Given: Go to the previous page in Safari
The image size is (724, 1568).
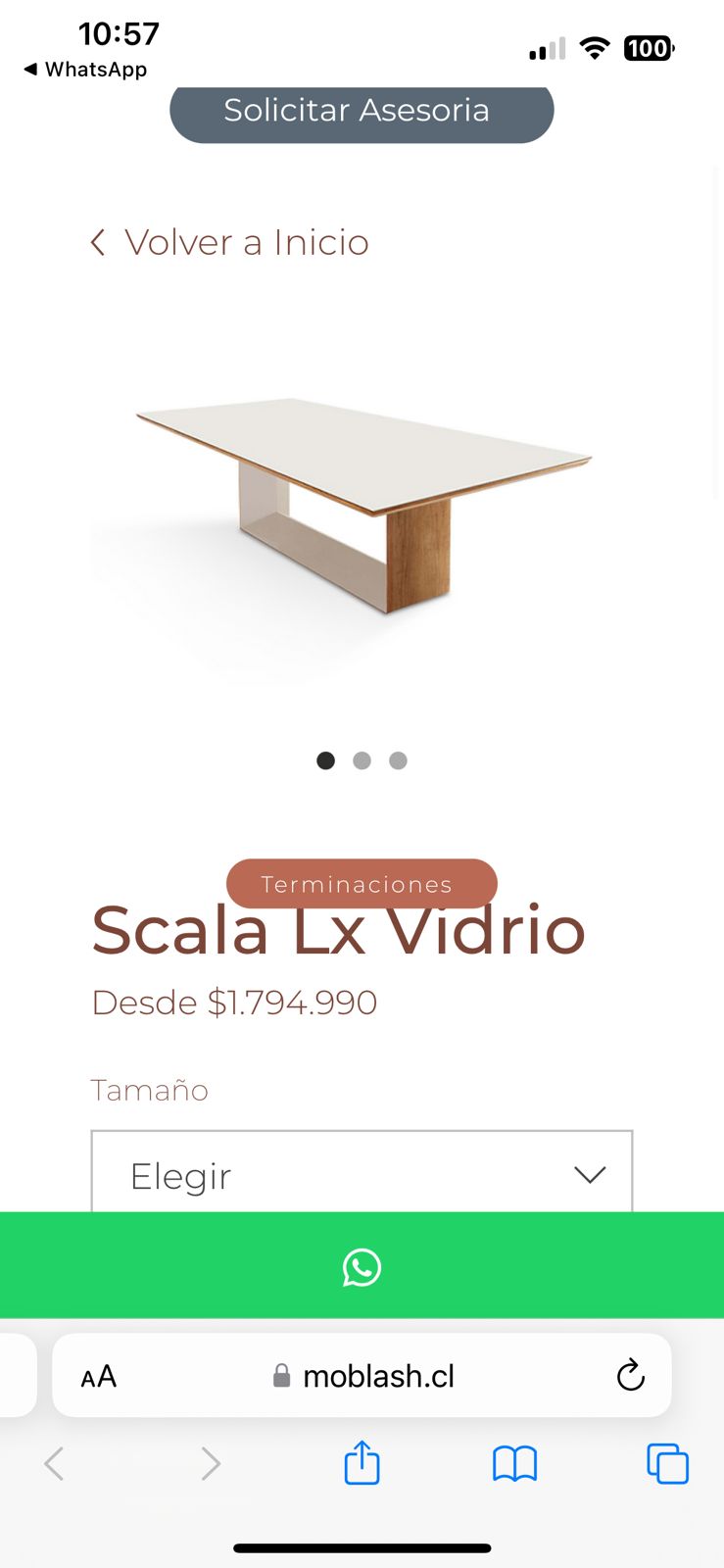Looking at the screenshot, I should pos(55,1464).
